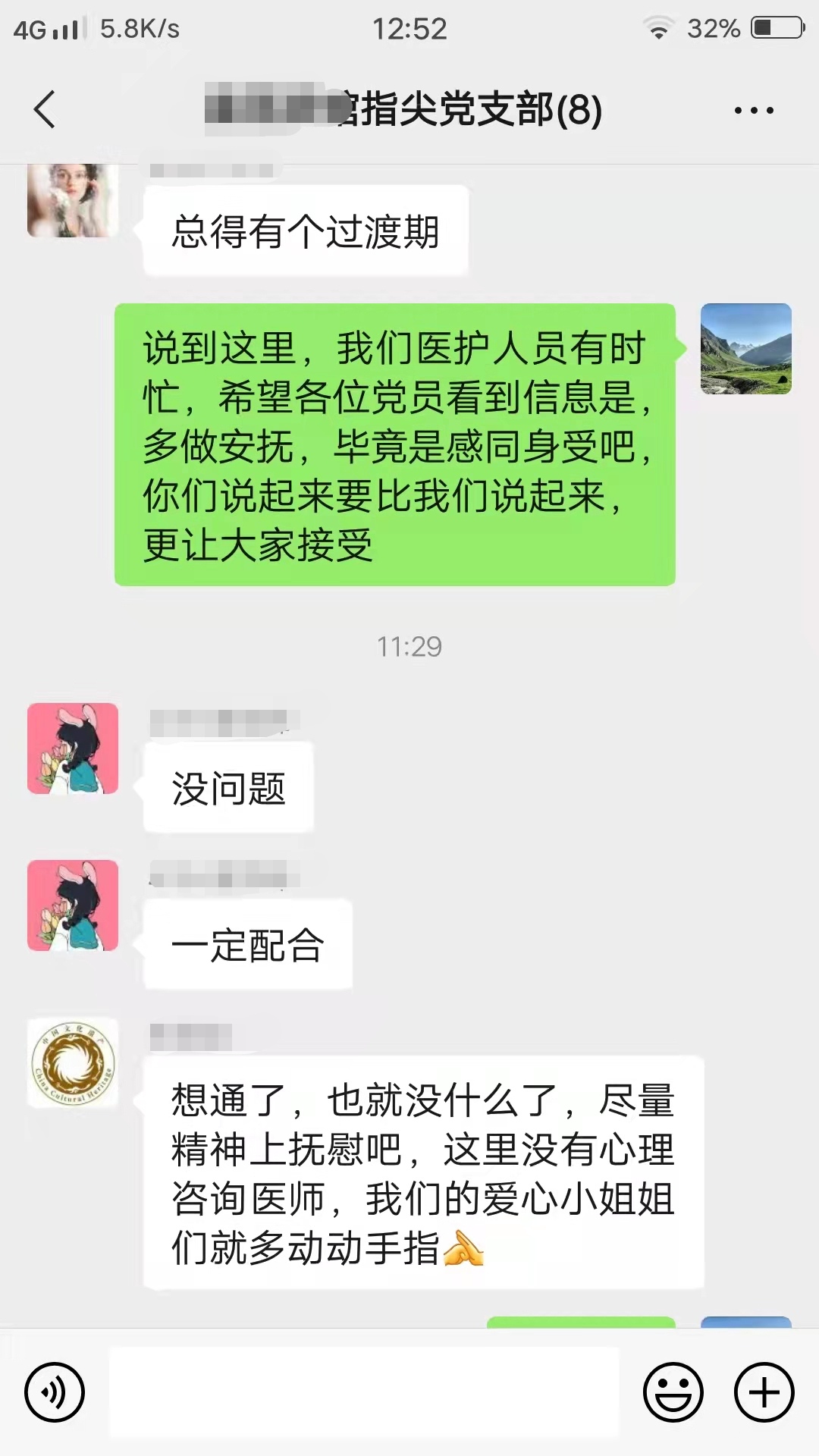Focus the message text field

click(x=364, y=1392)
